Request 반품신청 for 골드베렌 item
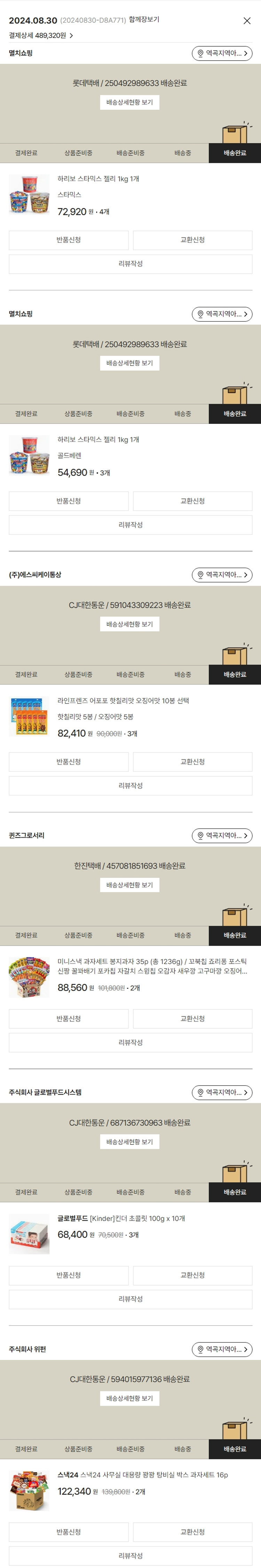 [69, 501]
